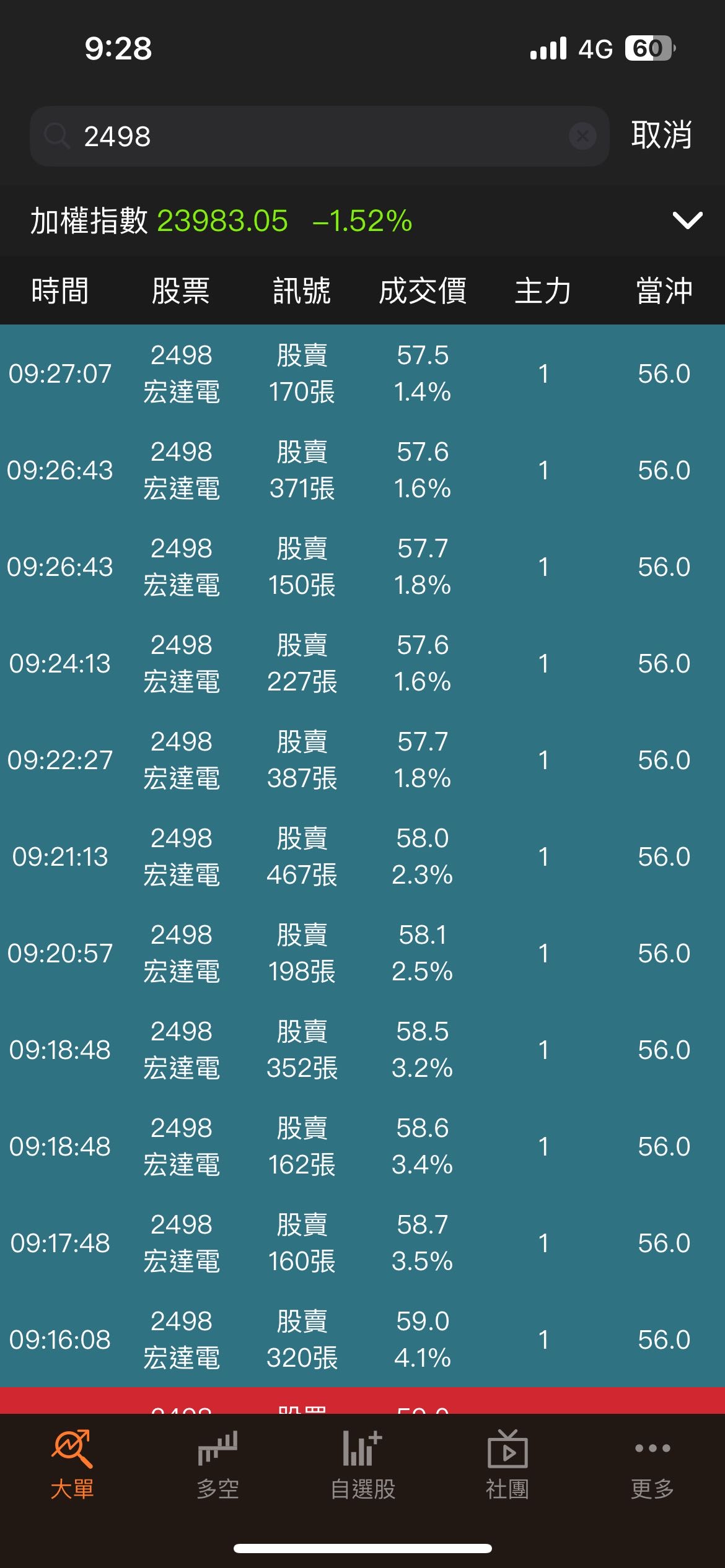
Task: Open the 09:27:07 trade row of 170張
Action: click(362, 373)
